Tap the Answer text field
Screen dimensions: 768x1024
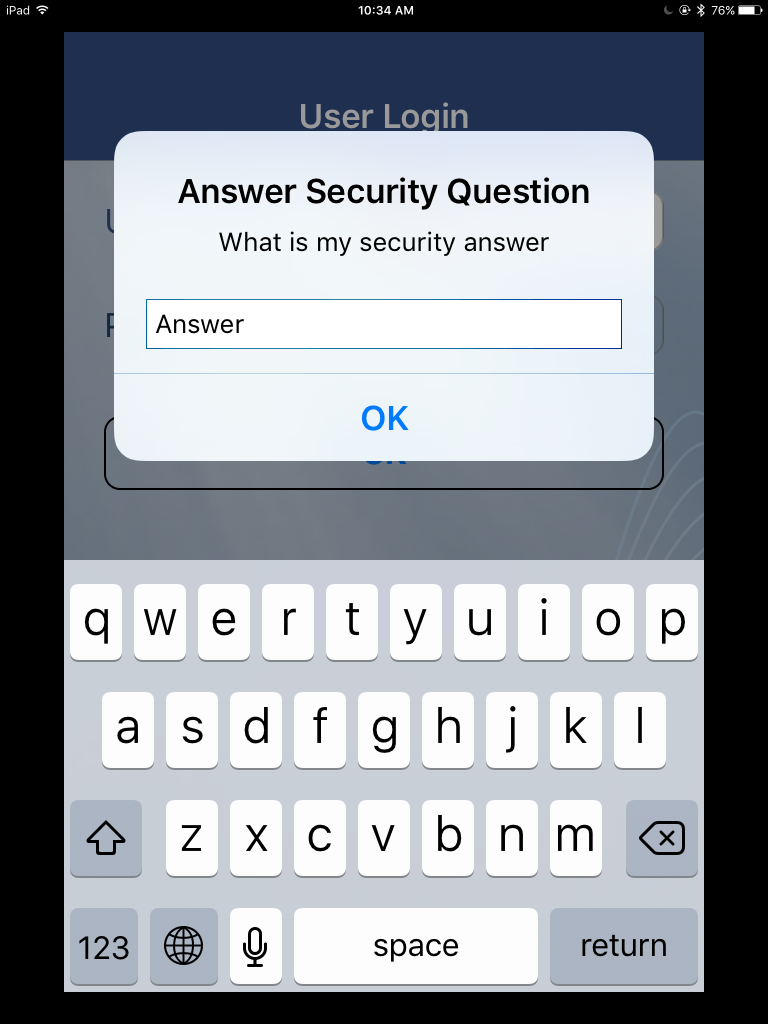[x=384, y=324]
